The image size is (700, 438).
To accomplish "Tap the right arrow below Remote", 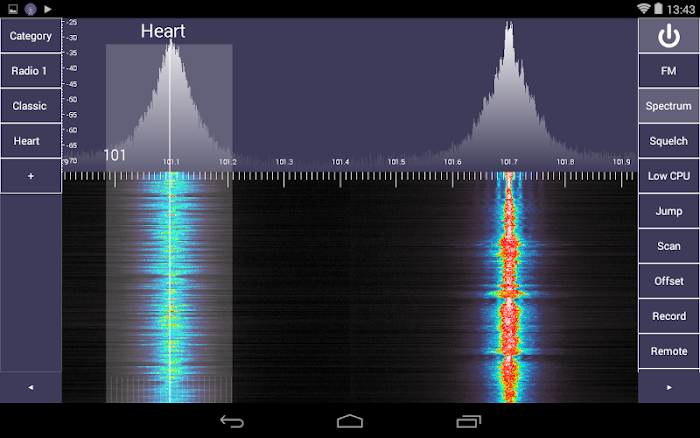I will [669, 387].
